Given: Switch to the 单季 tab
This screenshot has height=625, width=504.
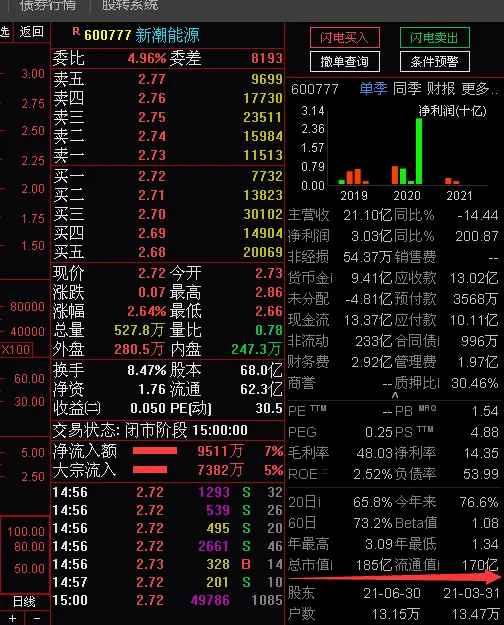Looking at the screenshot, I should [373, 88].
